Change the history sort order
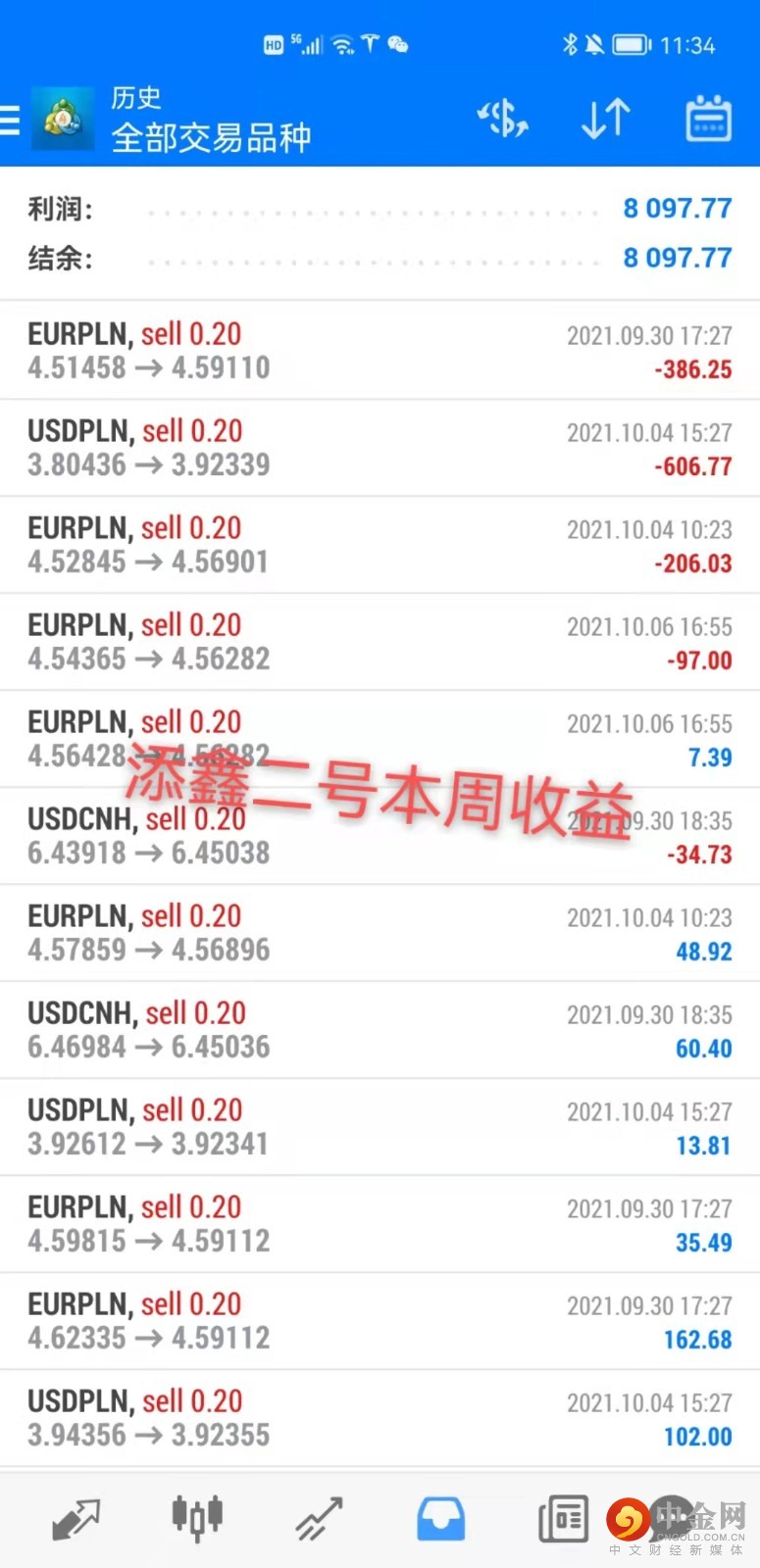Screen dimensions: 760x1568 tap(605, 120)
